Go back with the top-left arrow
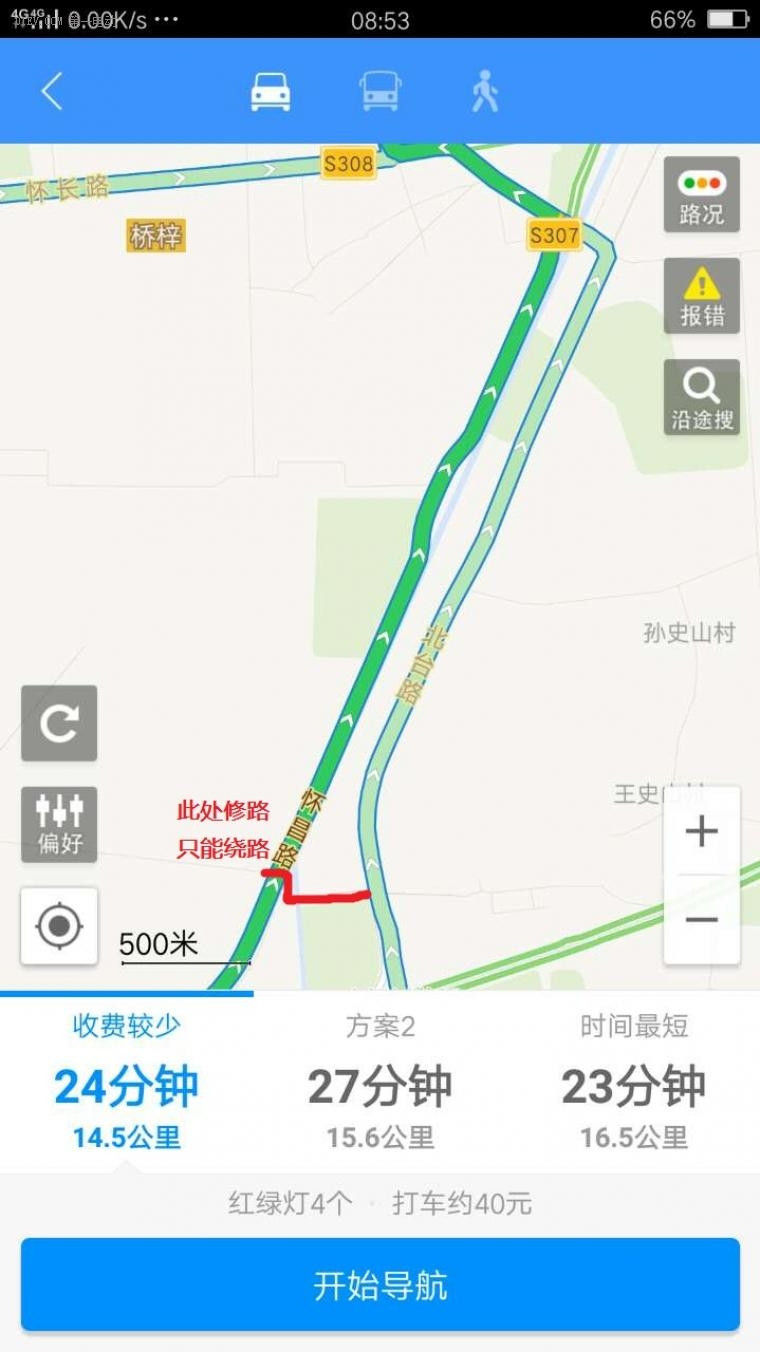The width and height of the screenshot is (760, 1352). 52,91
